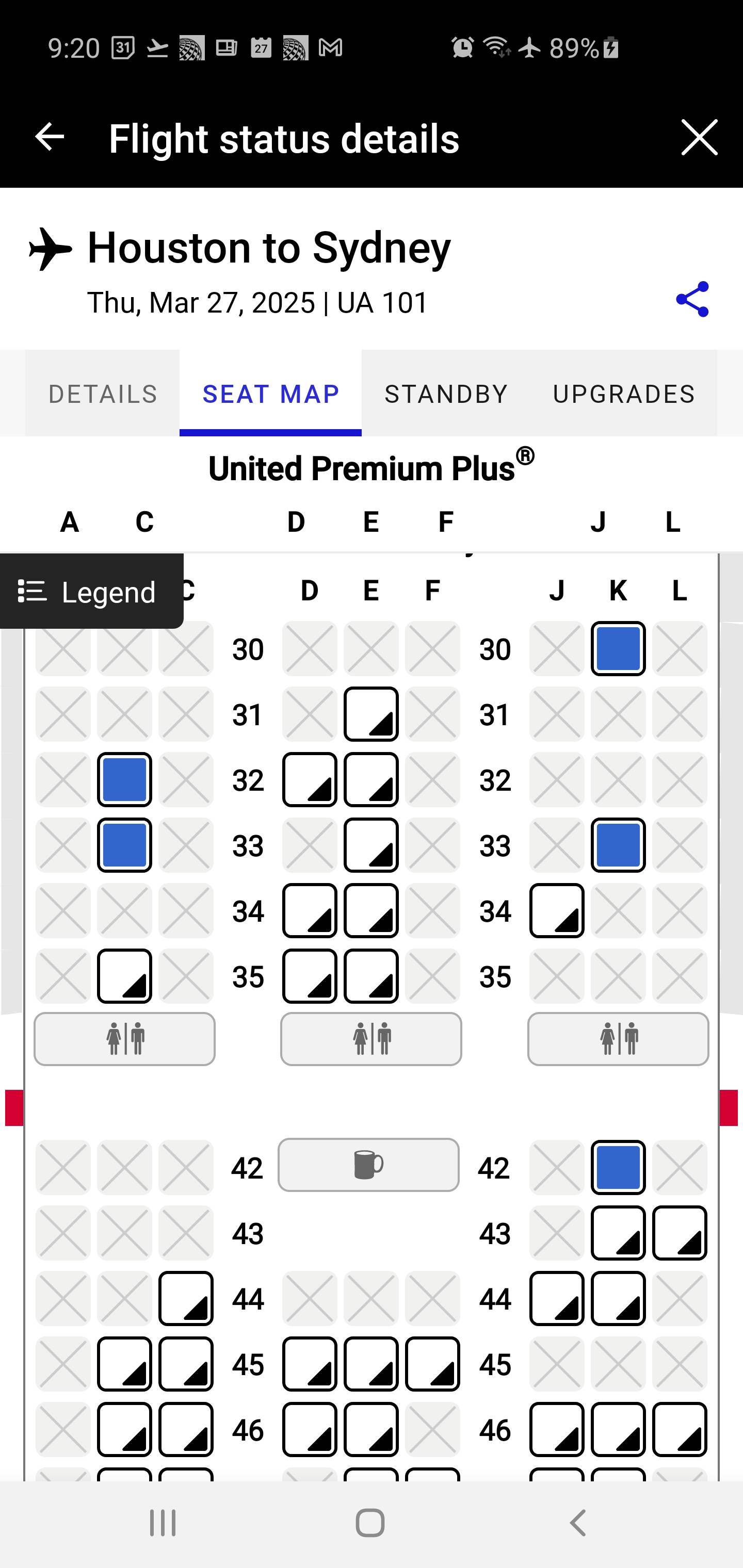The height and width of the screenshot is (1568, 743).
Task: Select seat 42K
Action: (x=618, y=1167)
